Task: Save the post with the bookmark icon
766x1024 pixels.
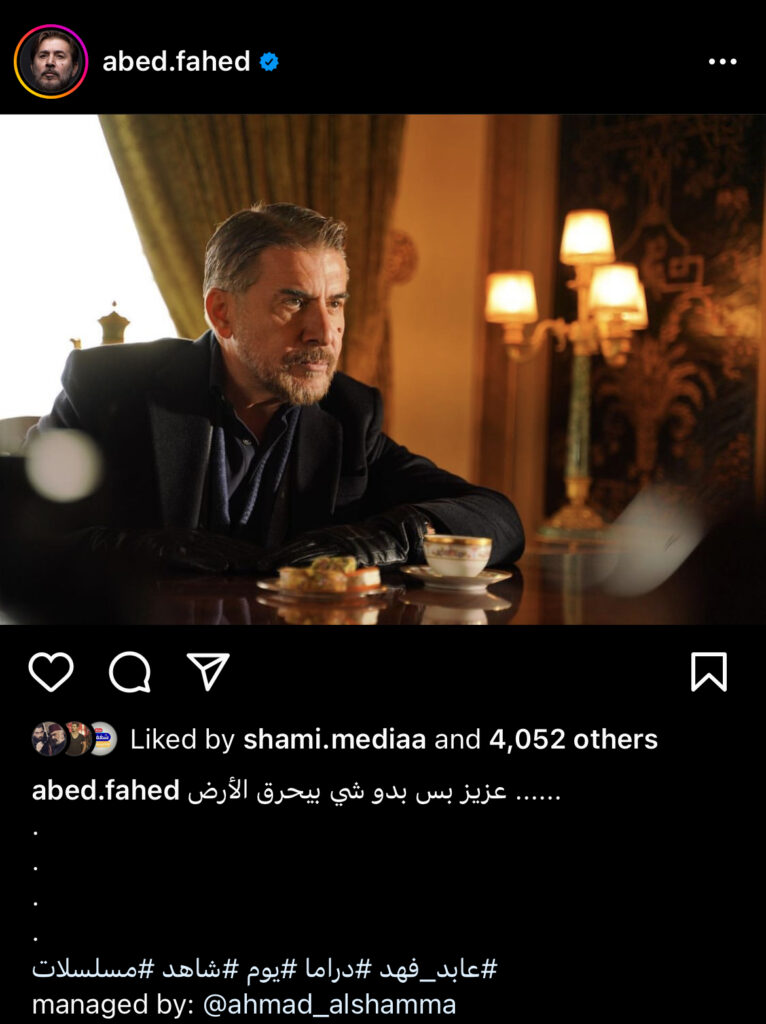Action: 708,672
